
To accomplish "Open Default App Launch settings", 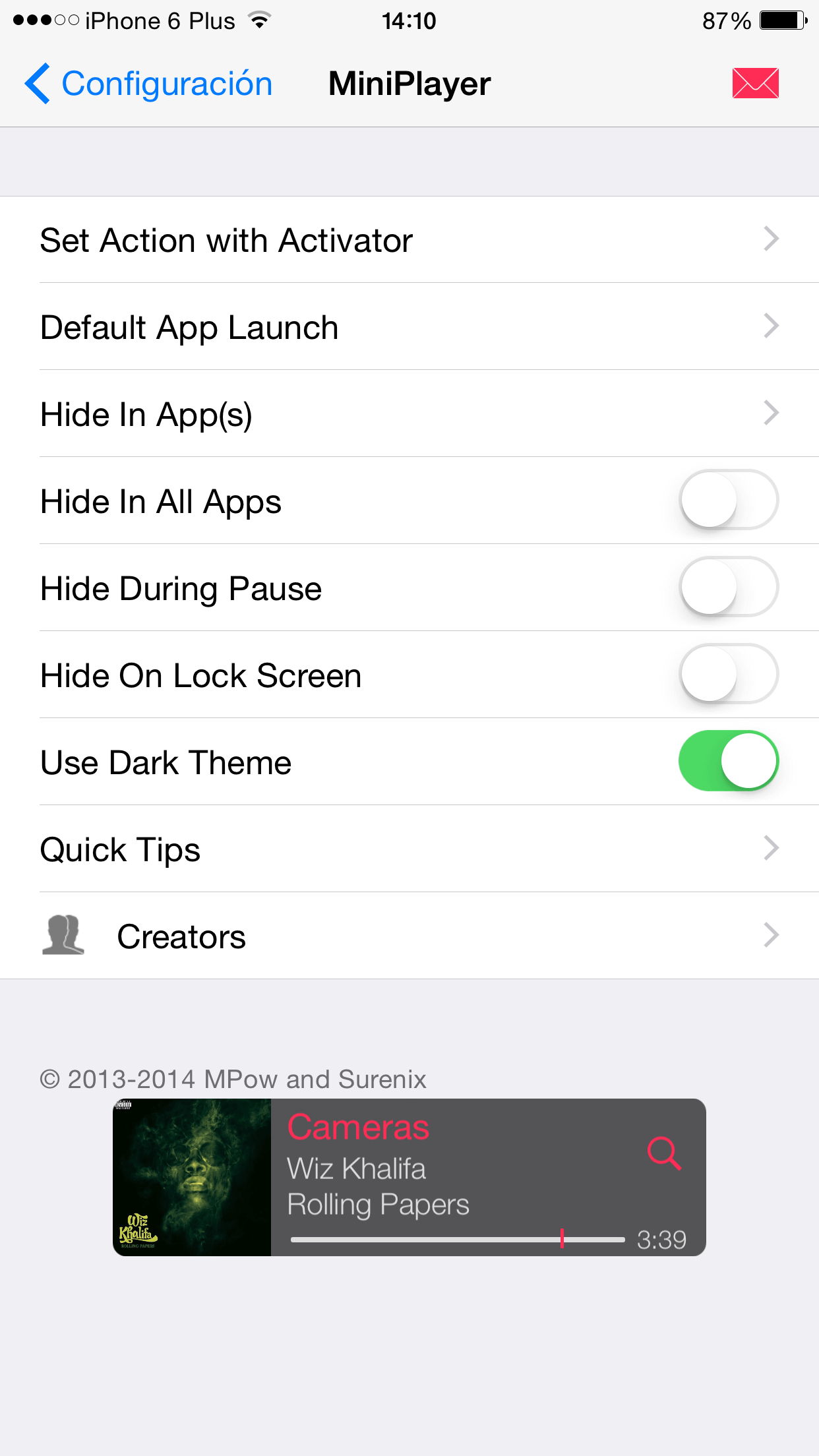I will (x=409, y=327).
